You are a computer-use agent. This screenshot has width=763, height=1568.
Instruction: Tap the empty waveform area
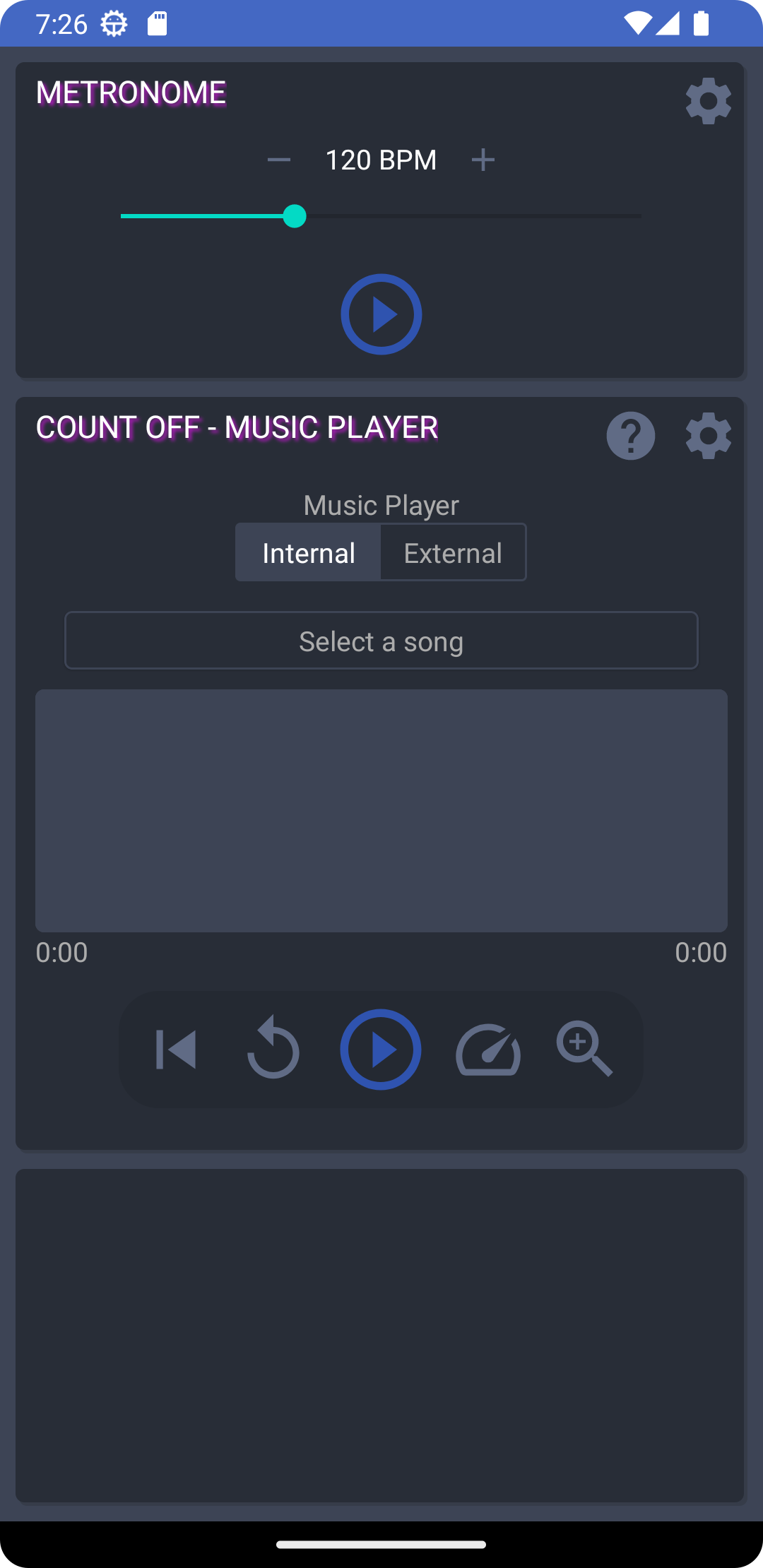pos(381,810)
